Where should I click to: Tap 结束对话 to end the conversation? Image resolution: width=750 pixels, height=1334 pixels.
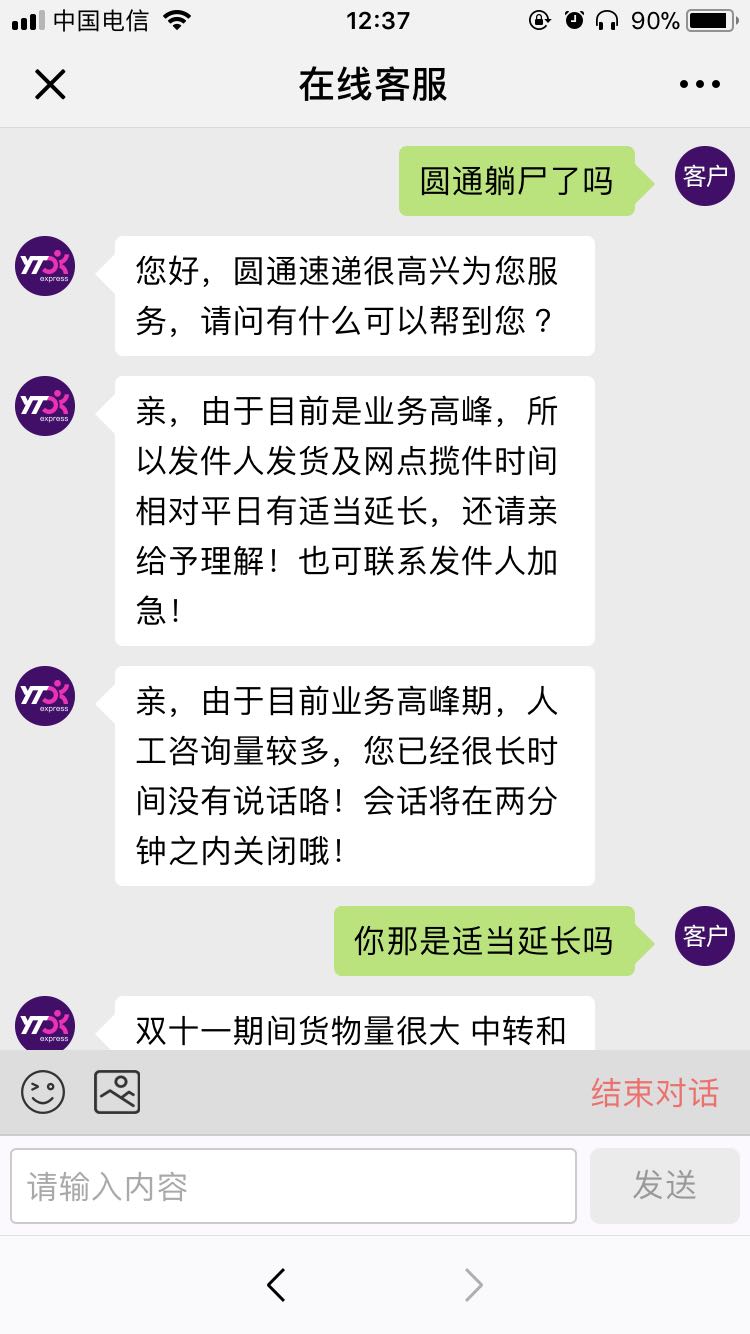click(x=655, y=1093)
